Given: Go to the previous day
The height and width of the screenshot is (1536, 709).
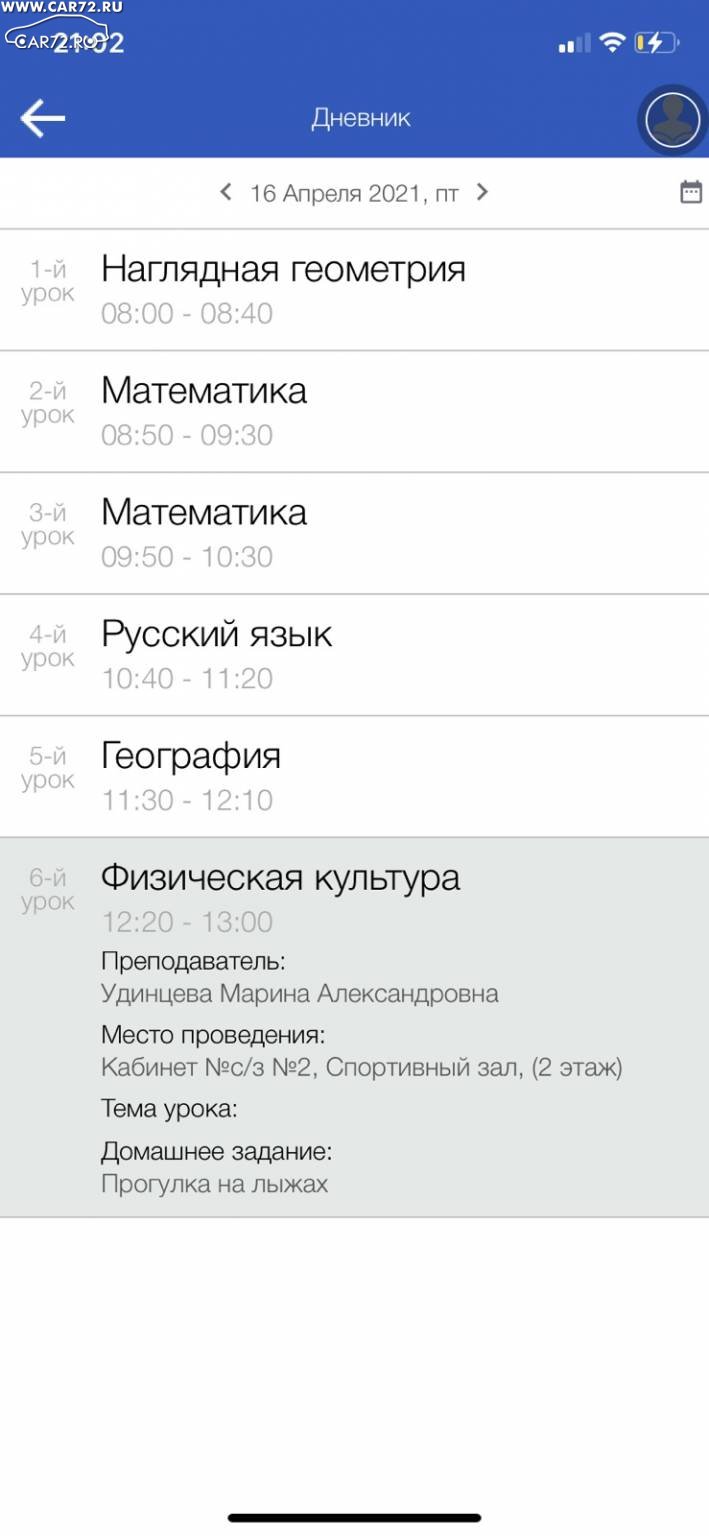Looking at the screenshot, I should (226, 192).
